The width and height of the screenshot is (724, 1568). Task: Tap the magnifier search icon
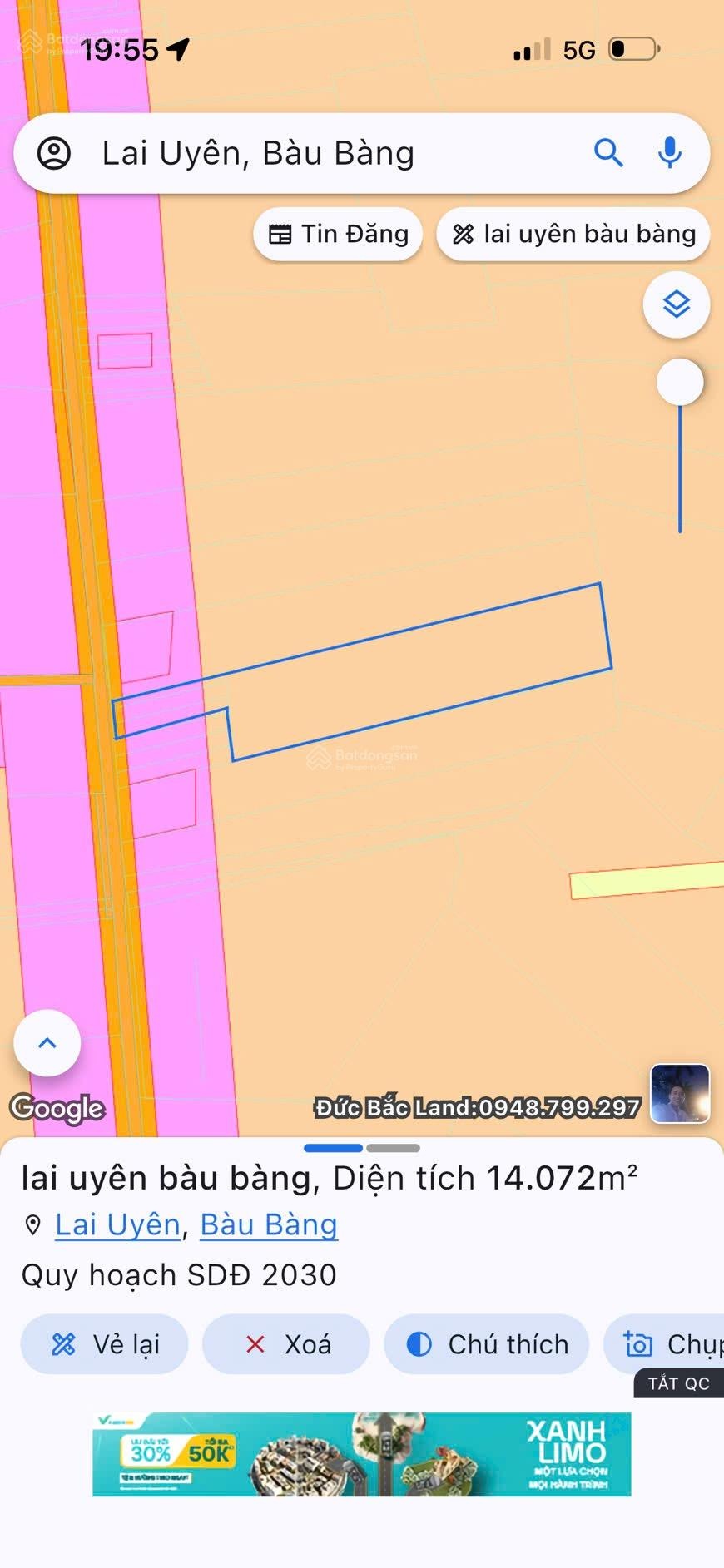pyautogui.click(x=608, y=153)
